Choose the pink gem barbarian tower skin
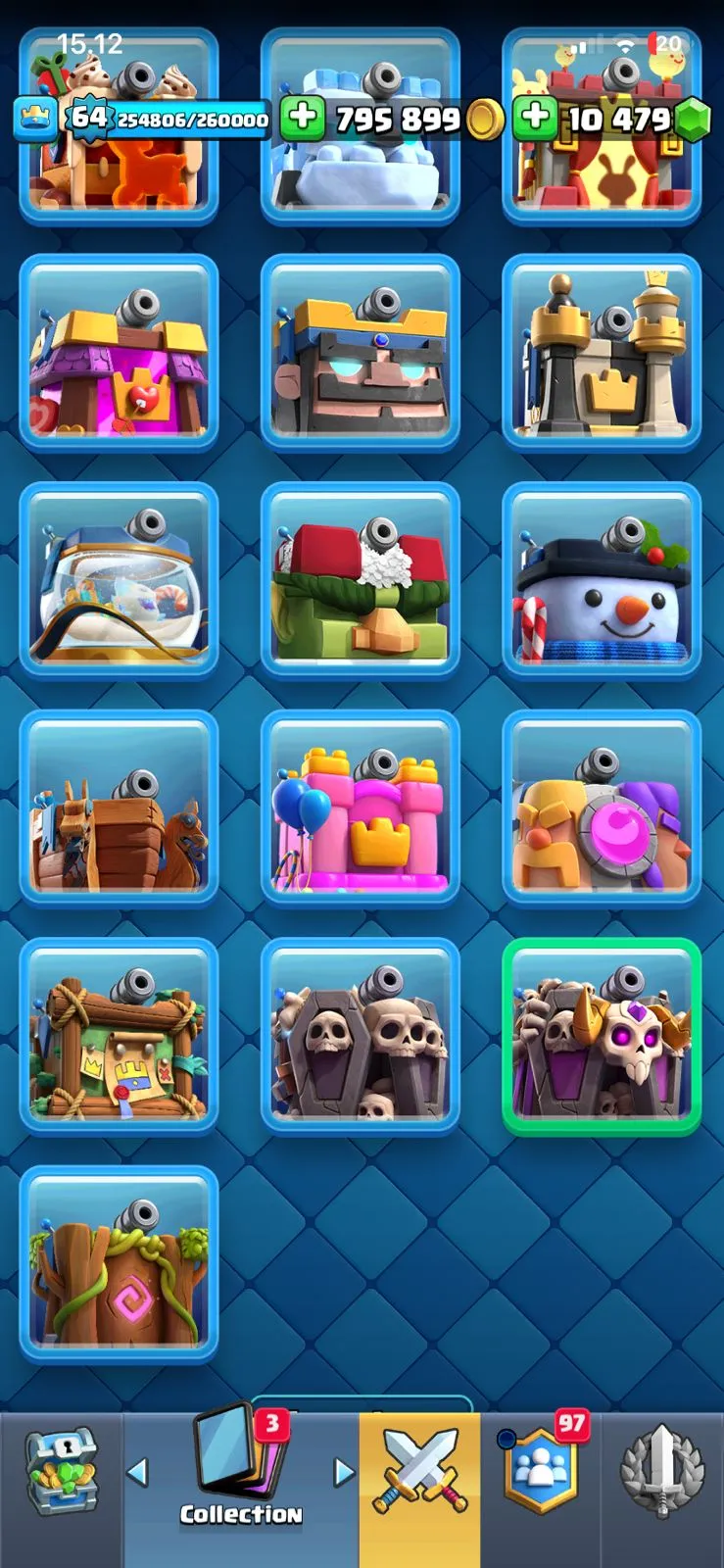This screenshot has width=724, height=1568. [602, 807]
